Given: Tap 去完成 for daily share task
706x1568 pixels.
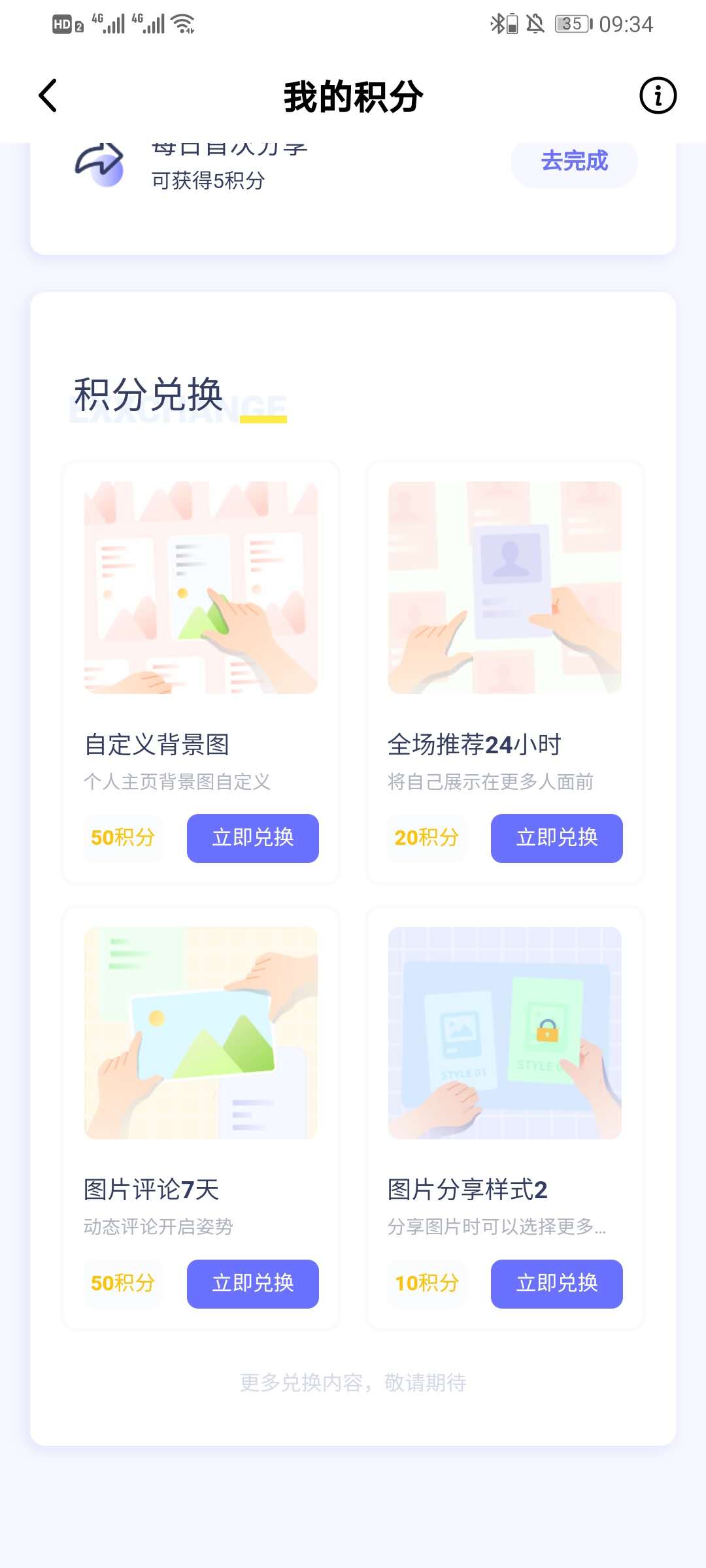Looking at the screenshot, I should tap(574, 161).
